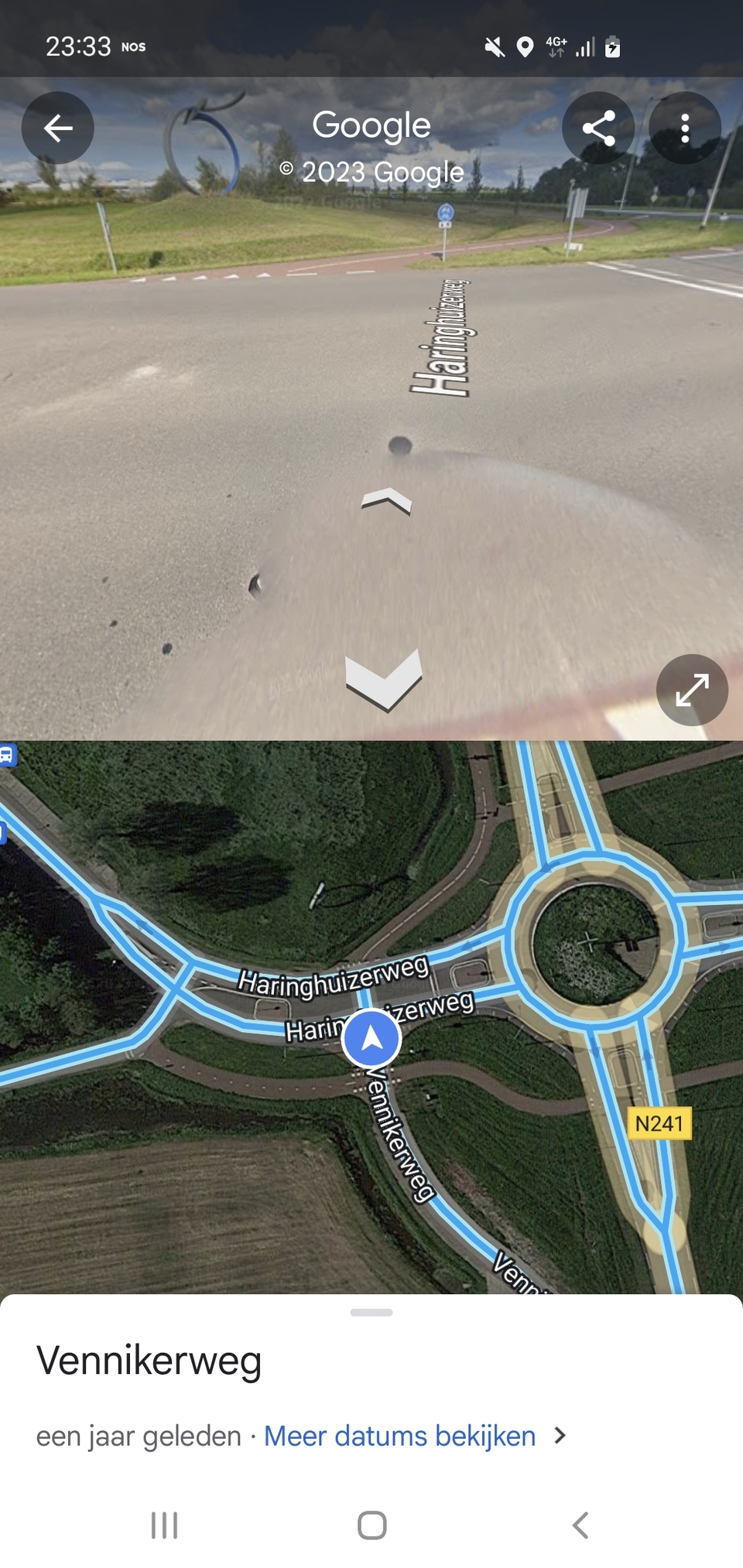Tap the blue position marker on the map
Screen dimensions: 743x1568
pos(371,1038)
